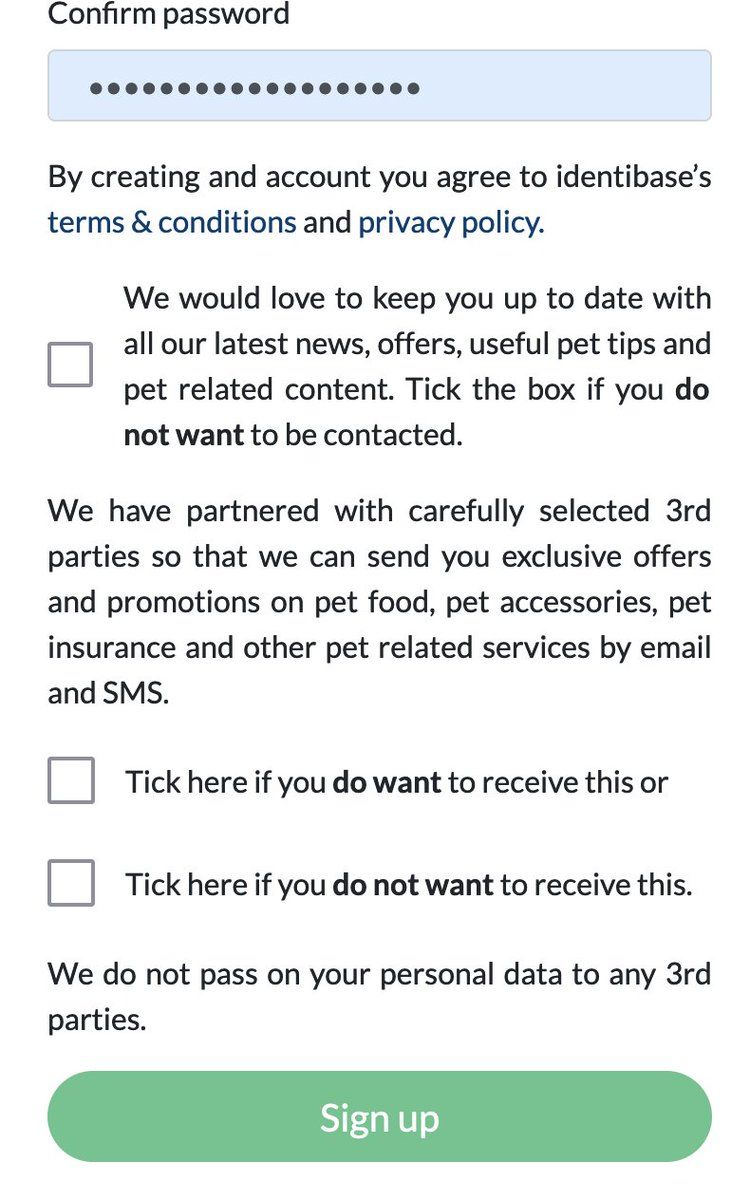Tick the box to not be contacted with news
This screenshot has height=1200, width=750.
tap(70, 364)
